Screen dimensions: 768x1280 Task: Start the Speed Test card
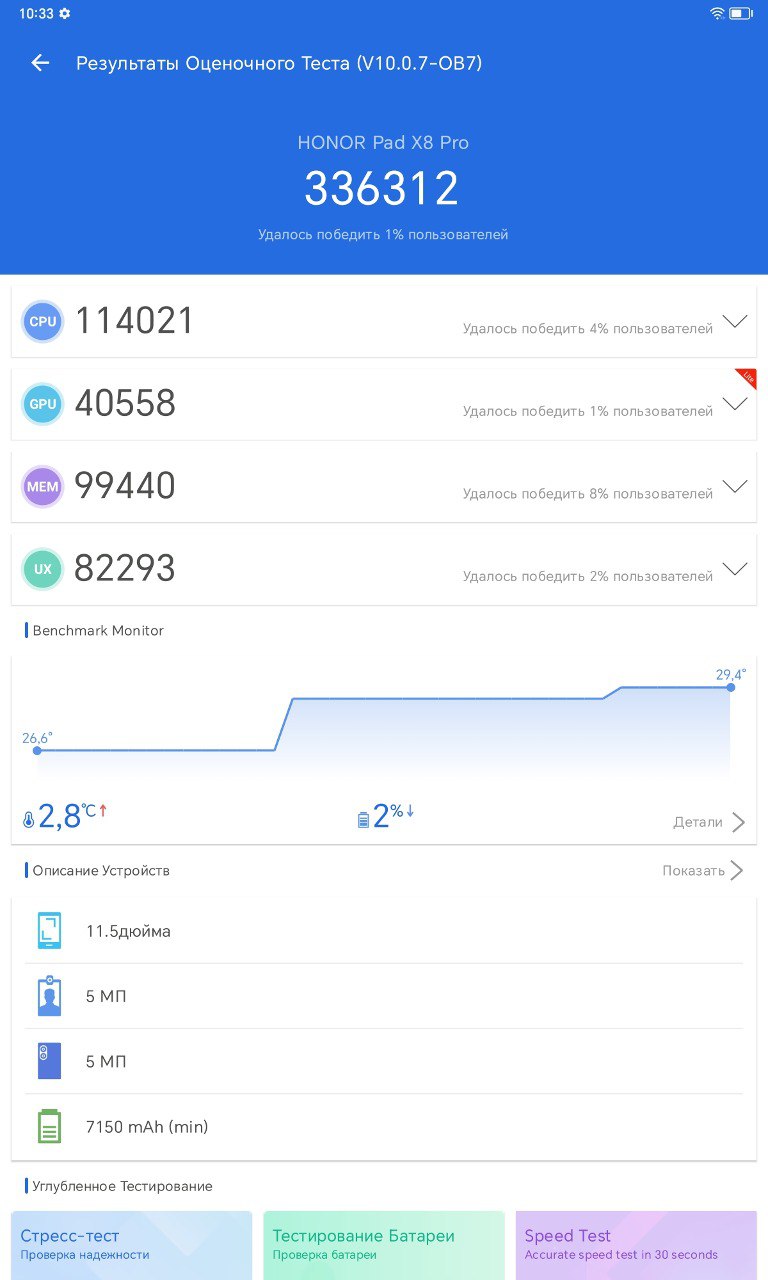click(x=636, y=1245)
